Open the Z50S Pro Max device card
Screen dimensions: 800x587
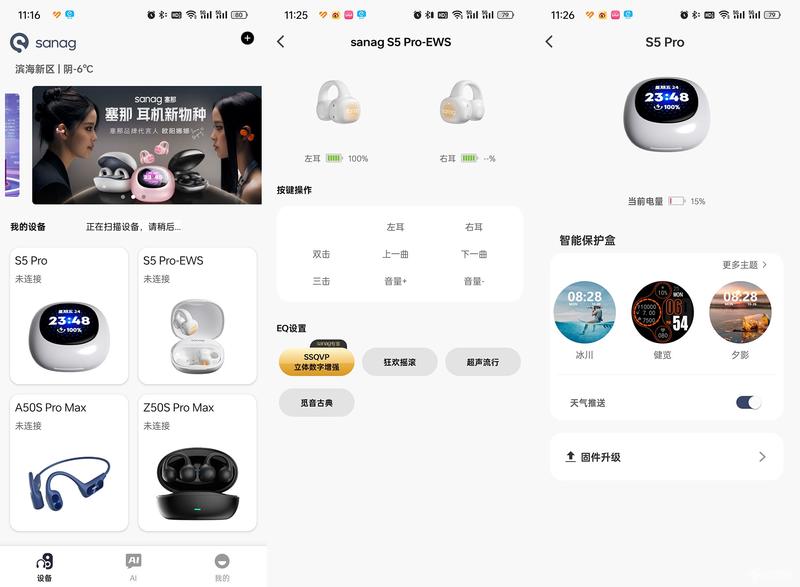[x=197, y=463]
